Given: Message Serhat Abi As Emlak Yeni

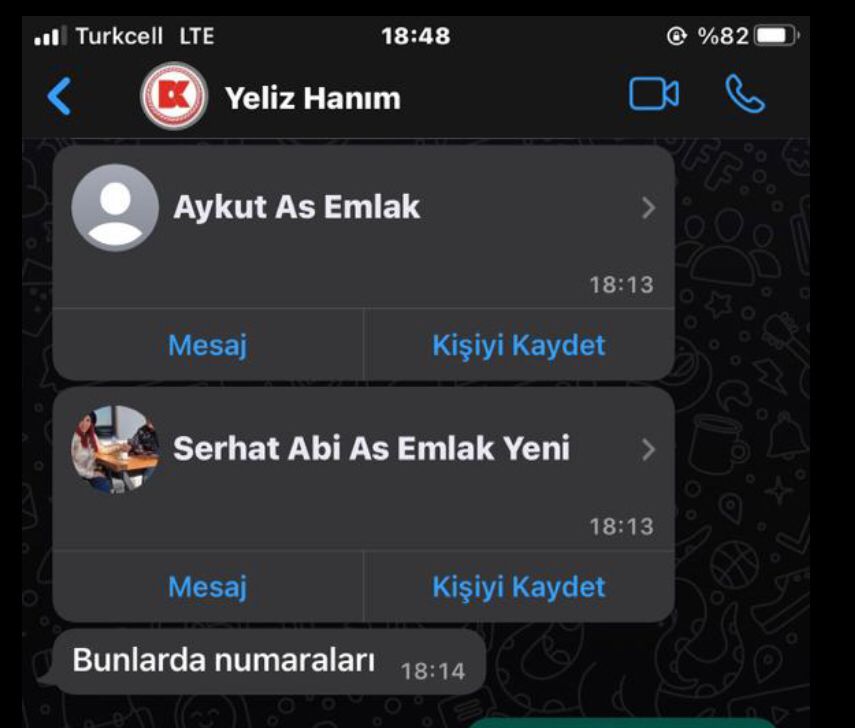Looking at the screenshot, I should (207, 586).
